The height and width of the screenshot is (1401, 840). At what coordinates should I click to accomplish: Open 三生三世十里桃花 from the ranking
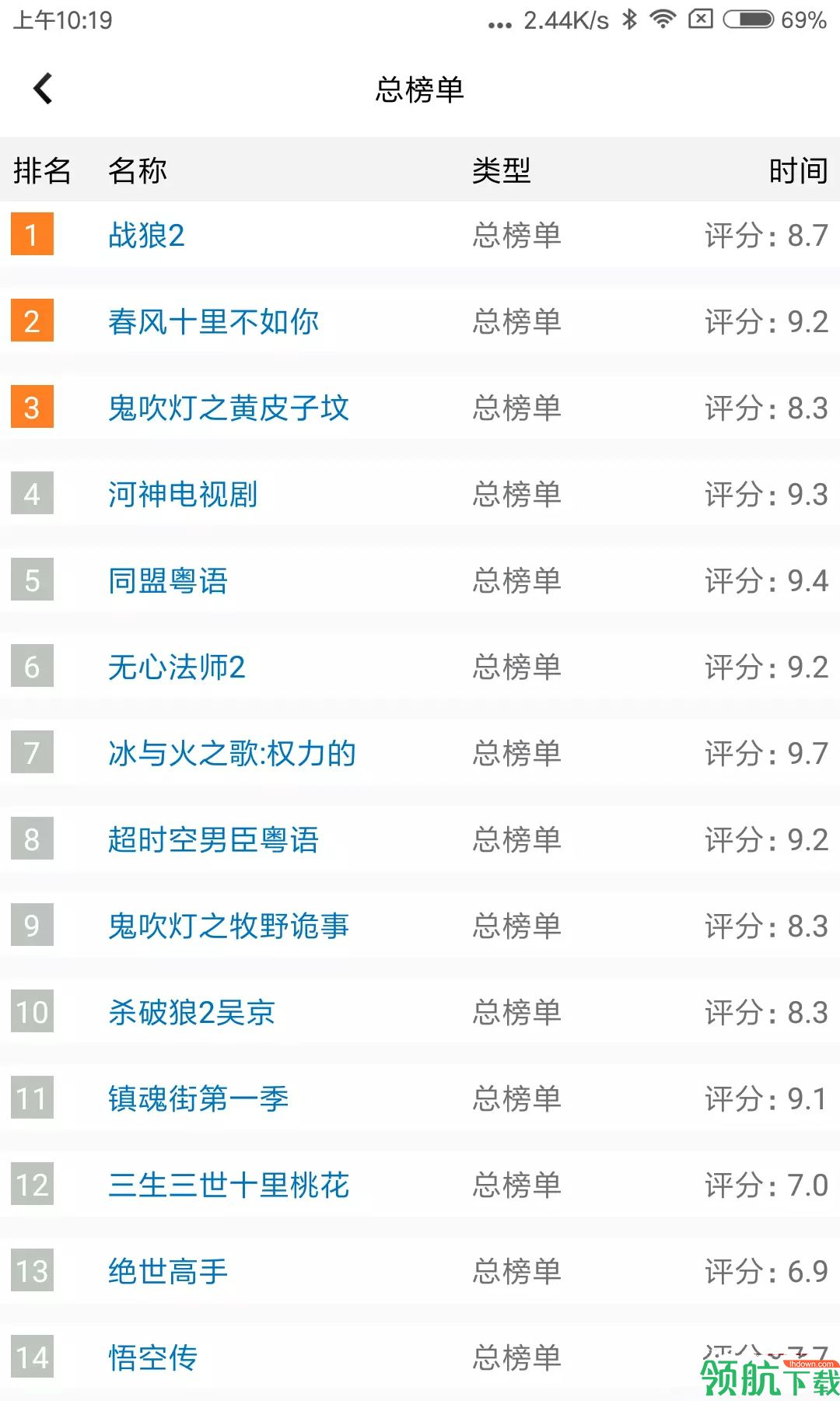(x=229, y=1186)
